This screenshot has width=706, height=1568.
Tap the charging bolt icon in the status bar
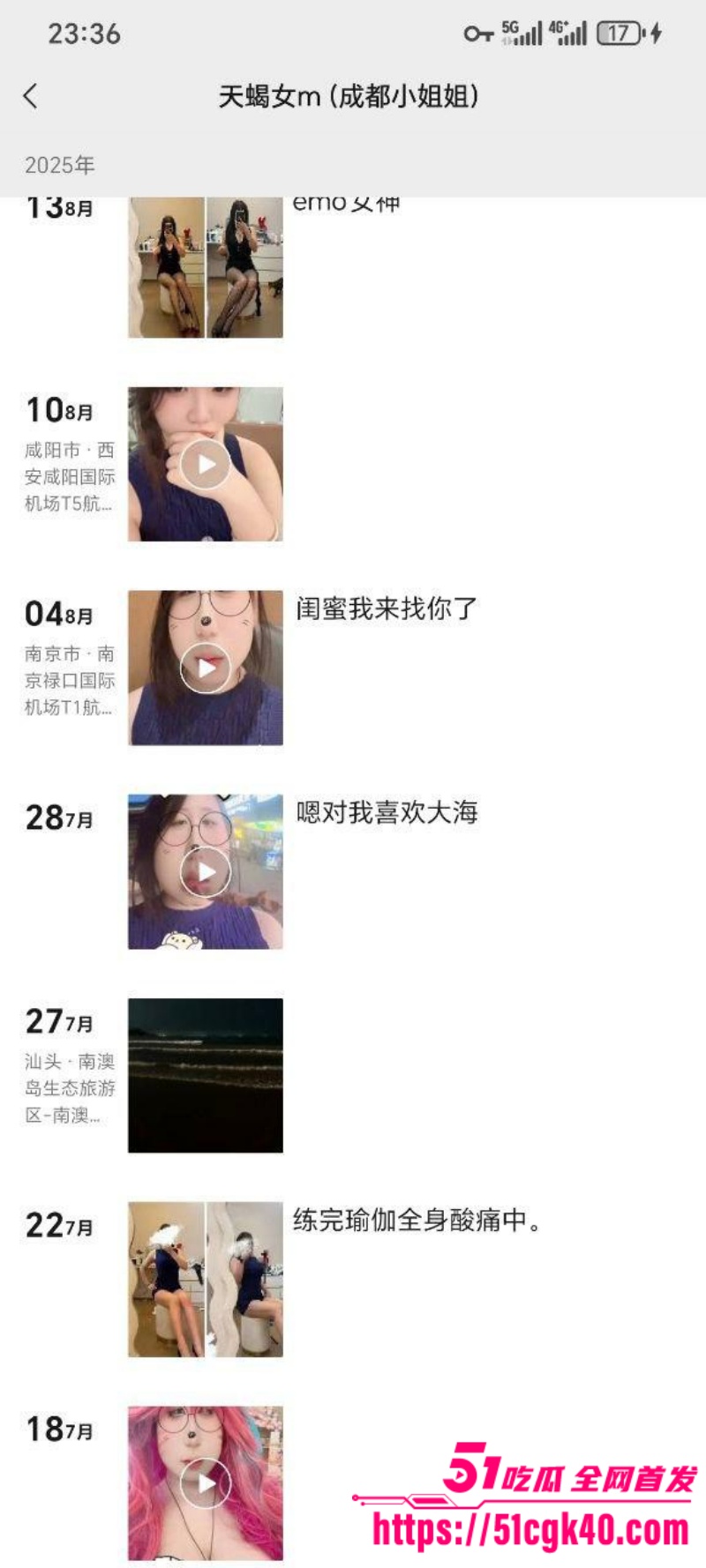pyautogui.click(x=657, y=31)
